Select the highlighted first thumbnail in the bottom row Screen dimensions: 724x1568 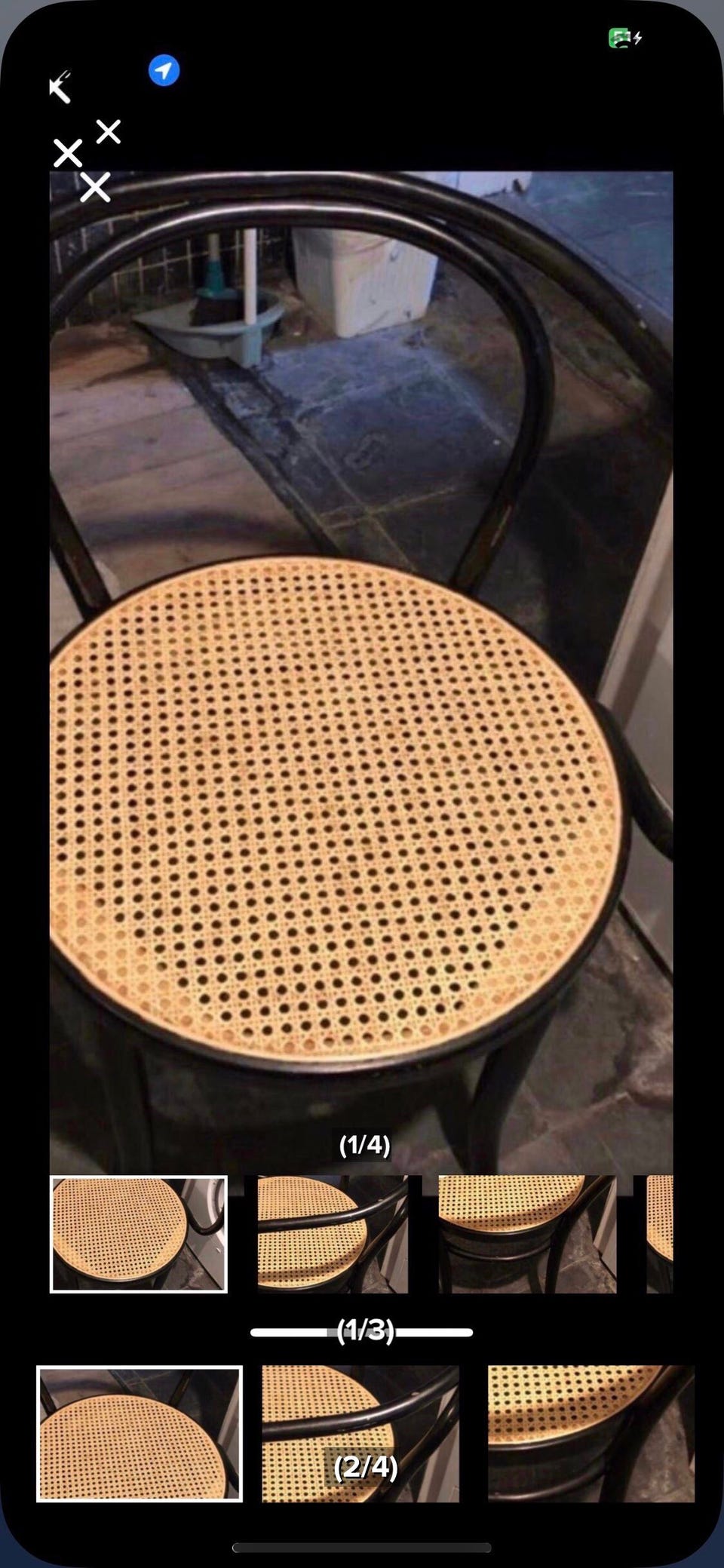(x=140, y=1434)
